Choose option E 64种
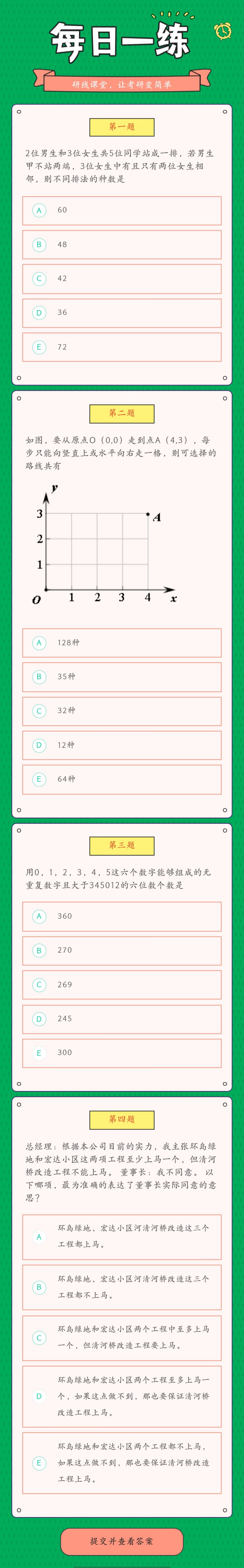The width and height of the screenshot is (244, 1568). click(x=122, y=779)
